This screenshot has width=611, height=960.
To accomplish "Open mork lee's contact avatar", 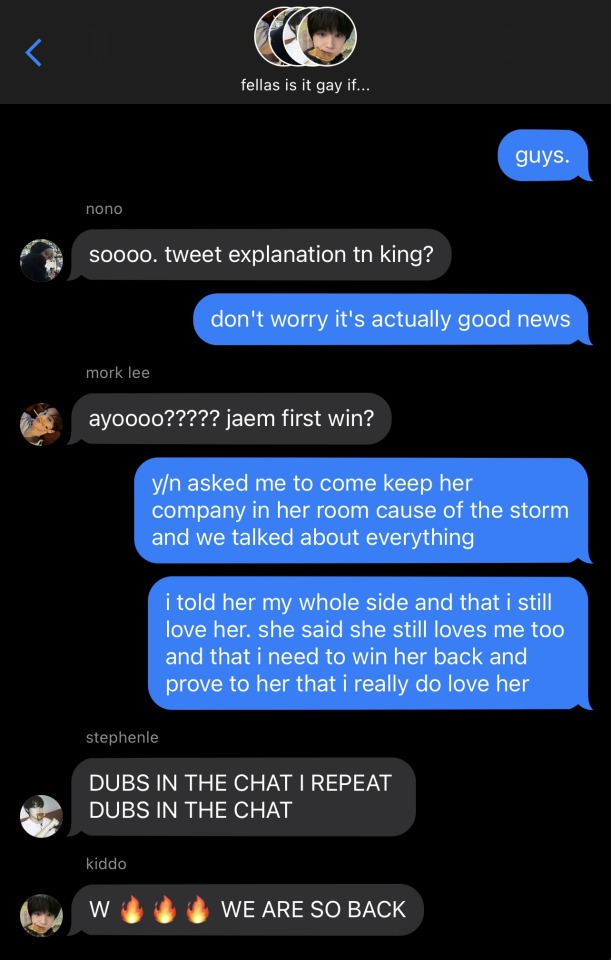I will pos(42,424).
